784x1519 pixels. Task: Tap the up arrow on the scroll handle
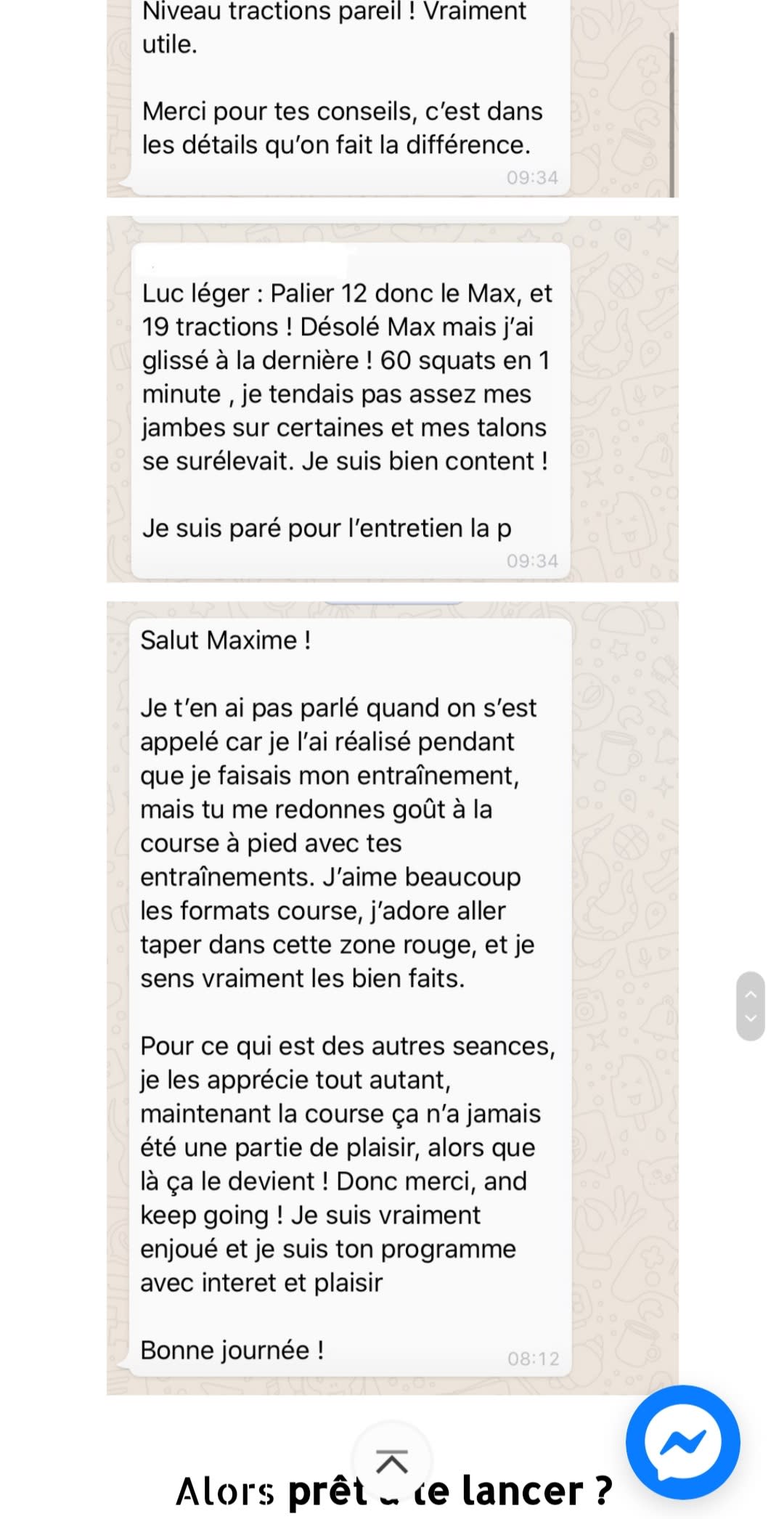point(751,994)
